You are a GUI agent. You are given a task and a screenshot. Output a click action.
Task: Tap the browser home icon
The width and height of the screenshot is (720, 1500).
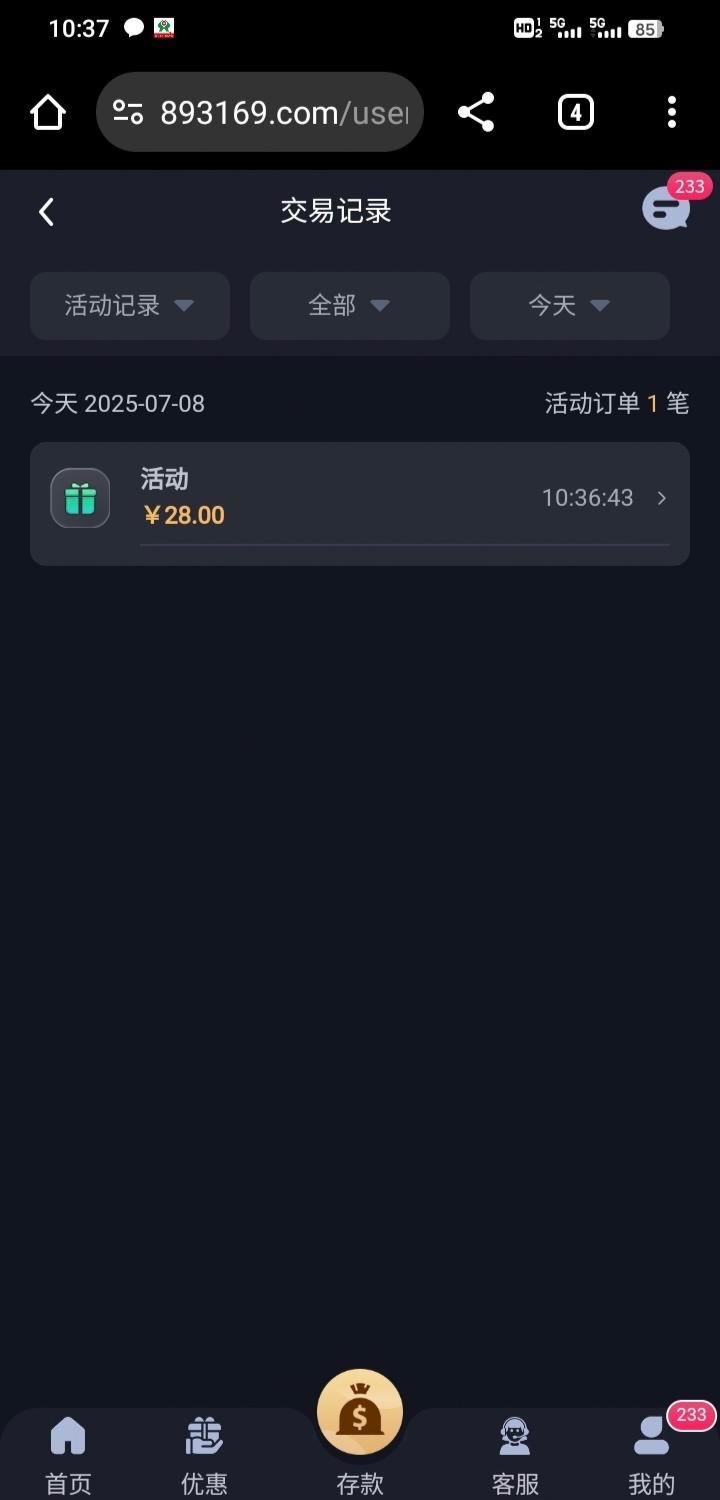tap(47, 112)
